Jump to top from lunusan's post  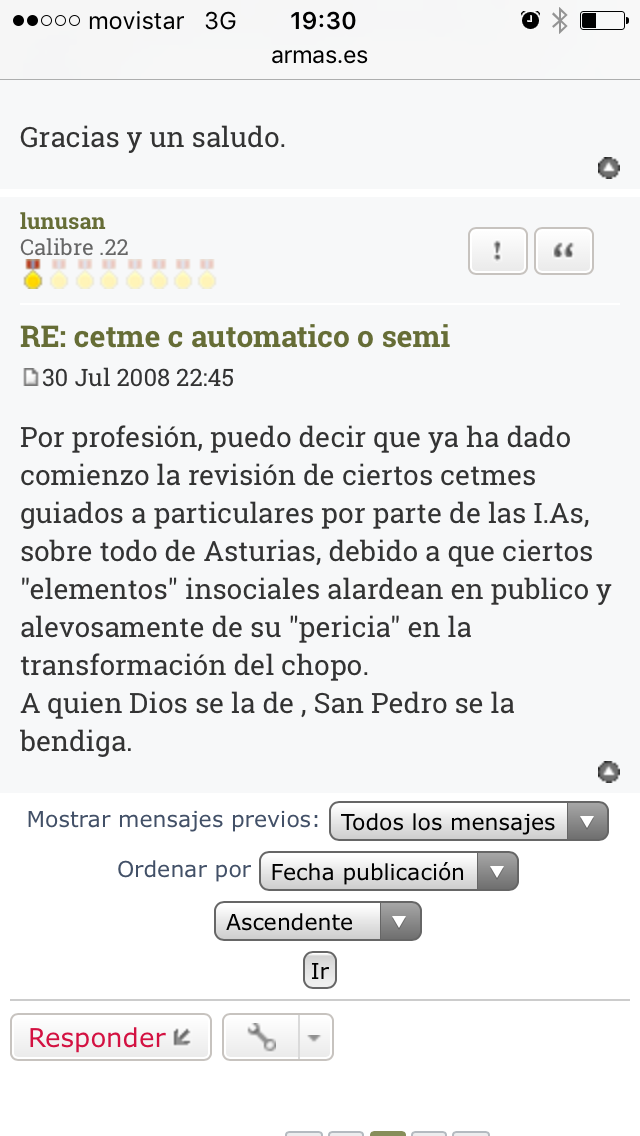pos(608,772)
